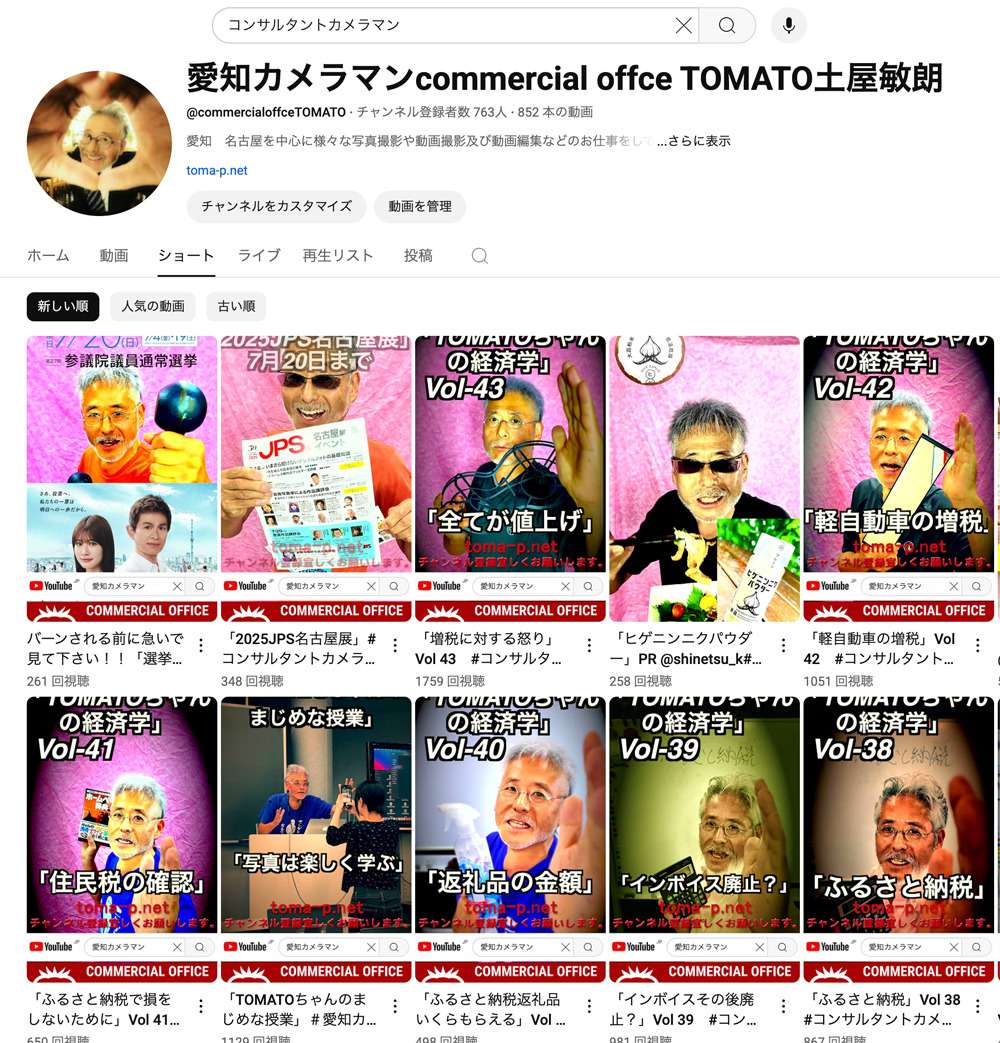The image size is (1000, 1043).
Task: Open the 「TOMATOちゃんのまじめな授業」 short
Action: tap(315, 838)
